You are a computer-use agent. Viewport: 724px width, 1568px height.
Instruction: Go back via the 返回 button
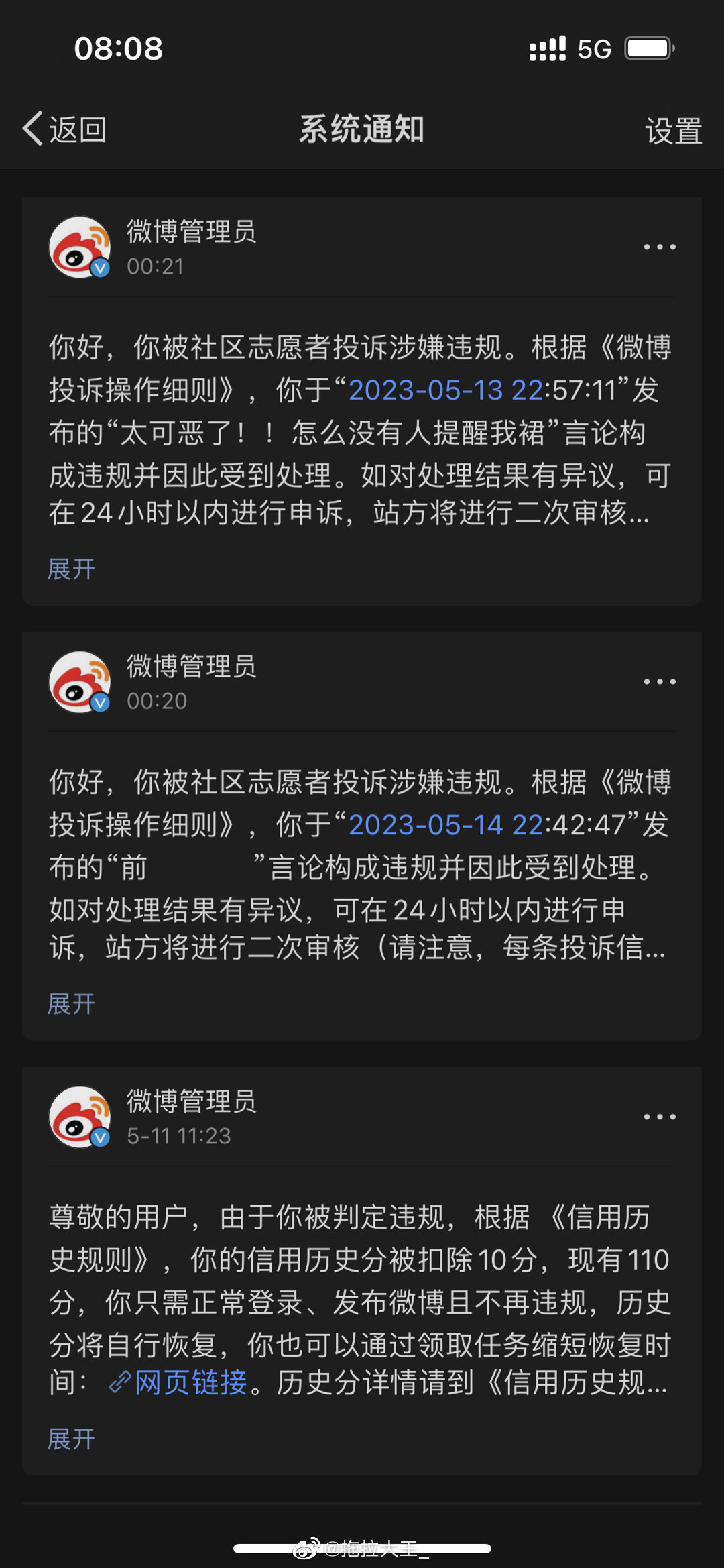tap(64, 129)
